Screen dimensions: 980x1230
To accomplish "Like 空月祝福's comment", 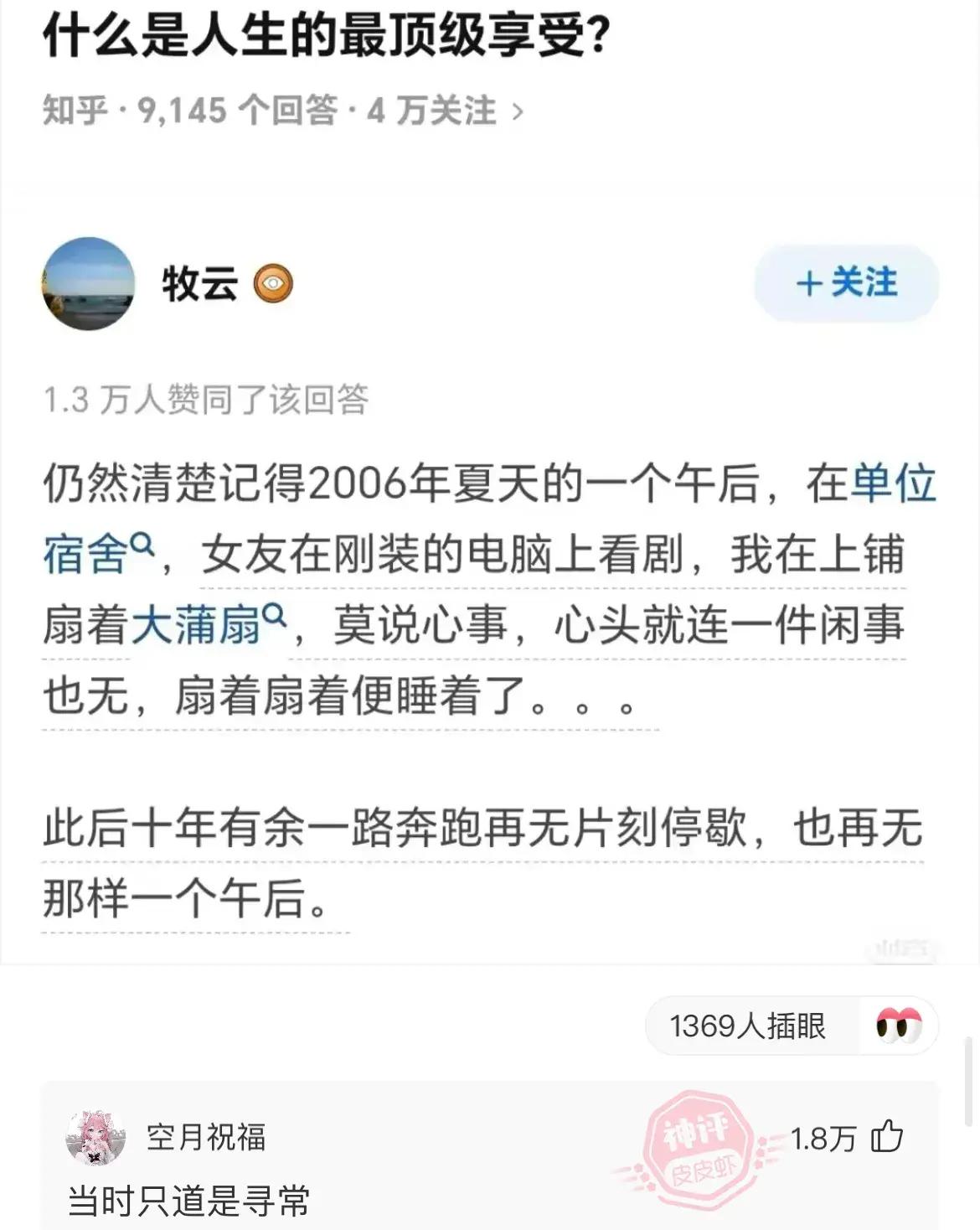I will click(887, 1137).
